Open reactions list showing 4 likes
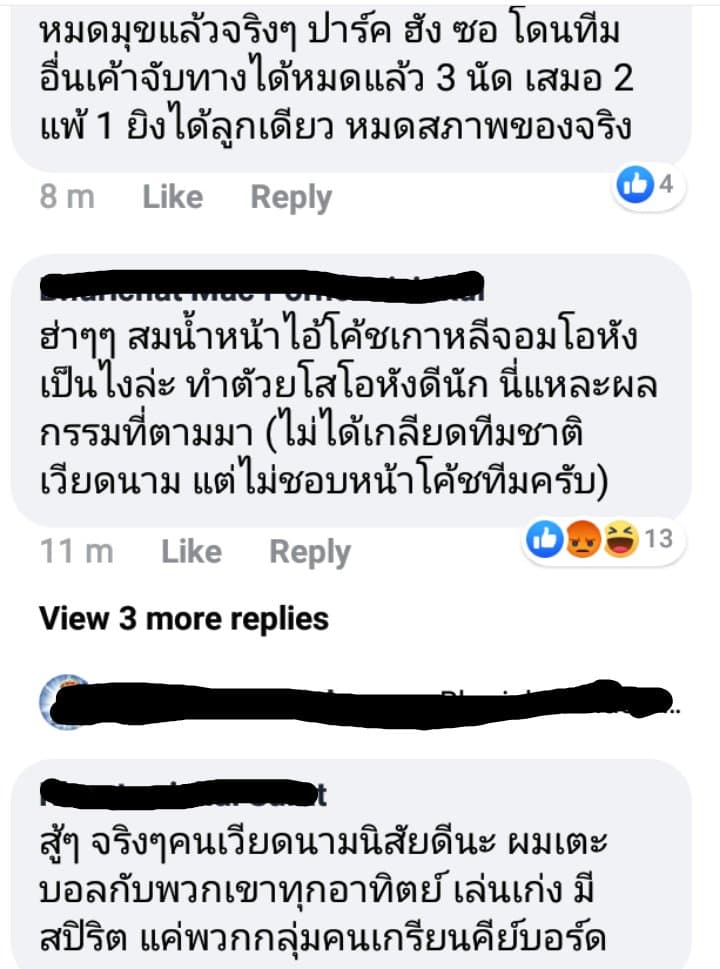The width and height of the screenshot is (720, 969). click(646, 185)
